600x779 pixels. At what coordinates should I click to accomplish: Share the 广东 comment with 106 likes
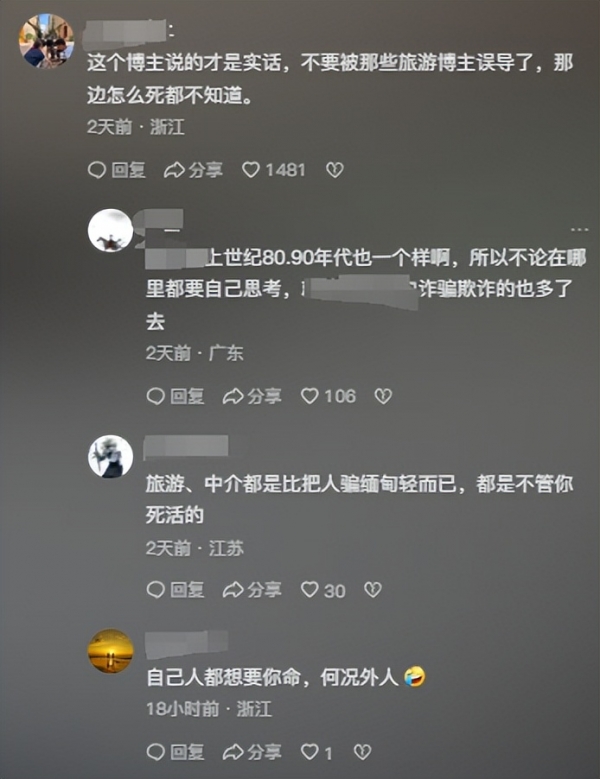251,396
